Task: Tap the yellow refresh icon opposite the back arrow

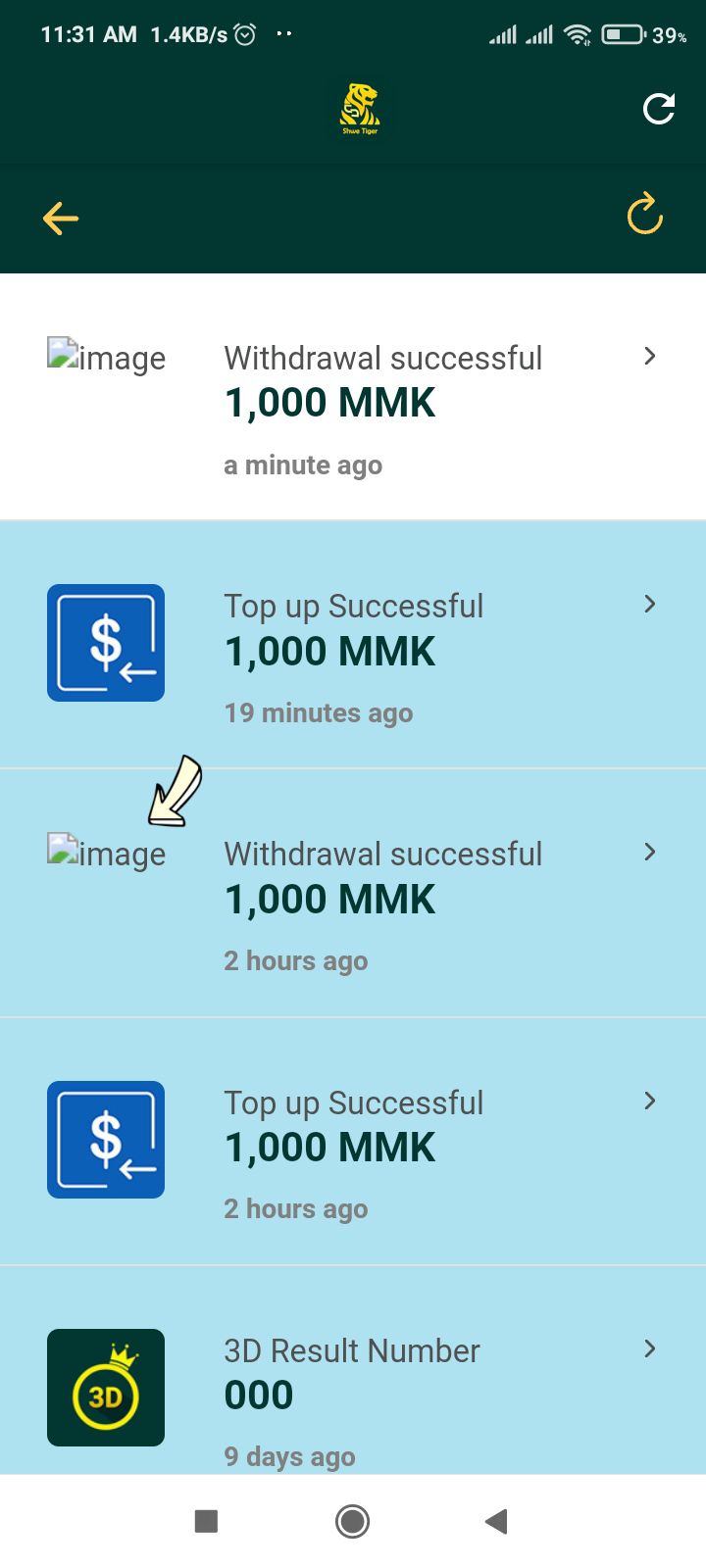Action: pyautogui.click(x=645, y=216)
